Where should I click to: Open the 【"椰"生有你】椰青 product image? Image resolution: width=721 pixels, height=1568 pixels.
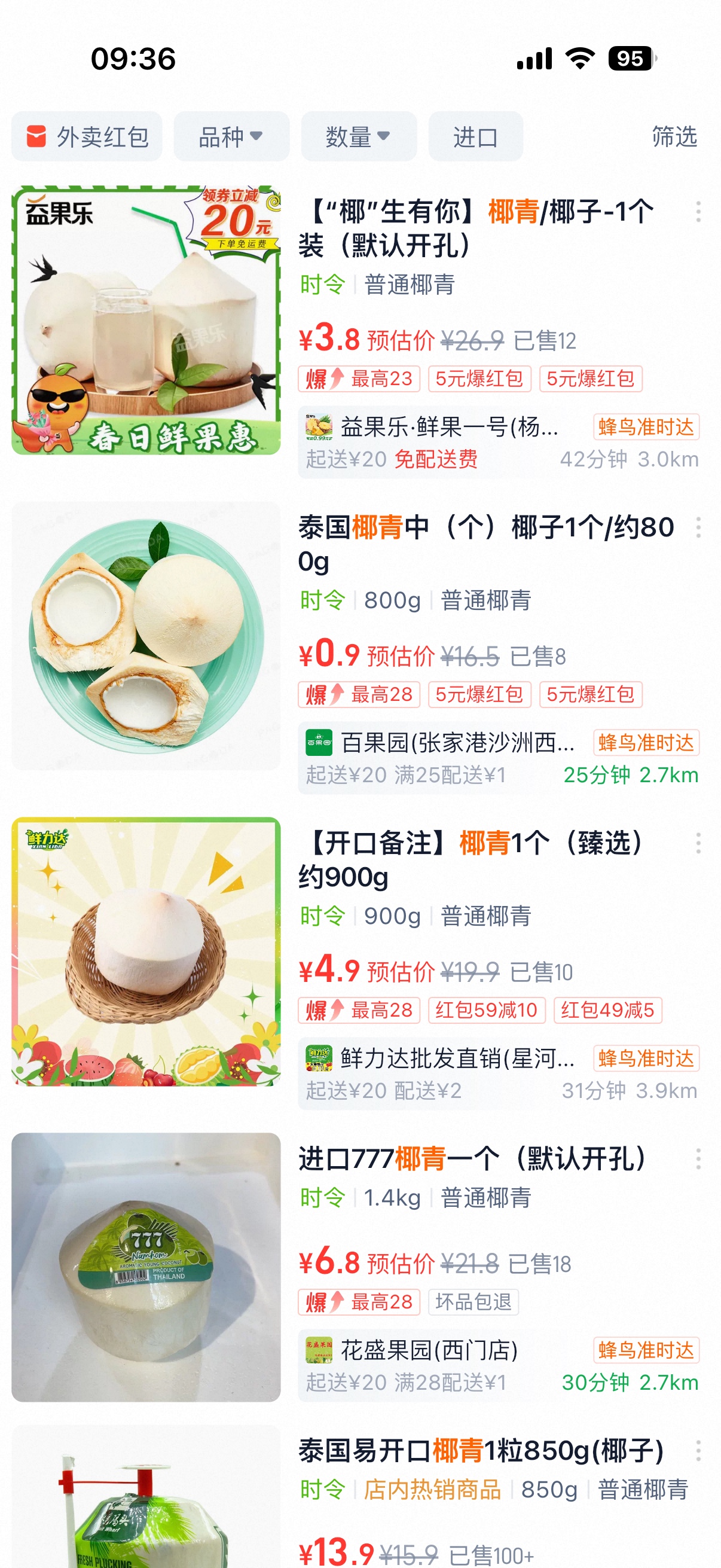[x=146, y=320]
